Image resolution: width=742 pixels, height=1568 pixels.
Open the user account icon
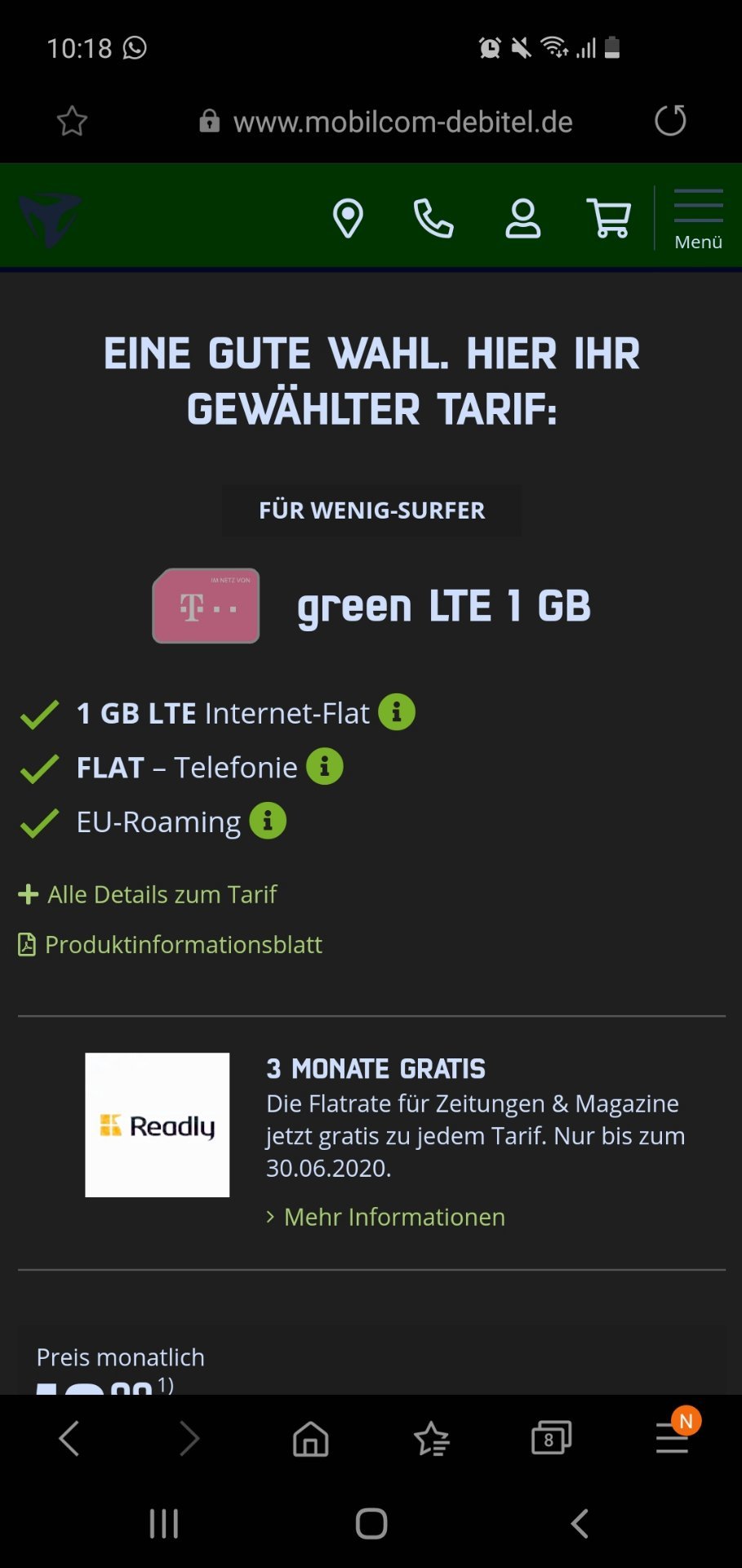point(522,218)
